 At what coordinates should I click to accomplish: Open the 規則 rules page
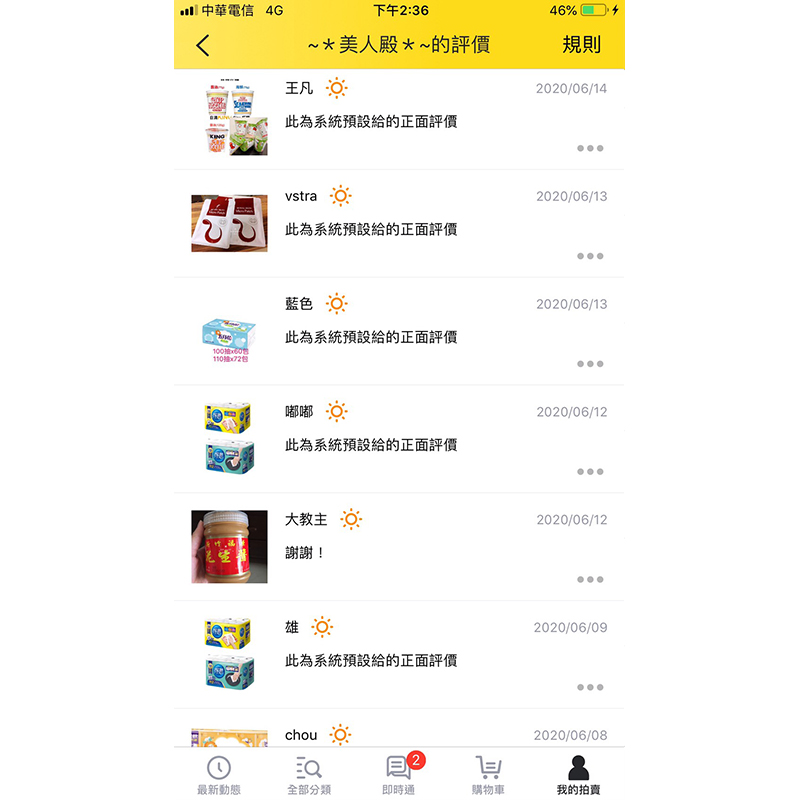pos(581,45)
